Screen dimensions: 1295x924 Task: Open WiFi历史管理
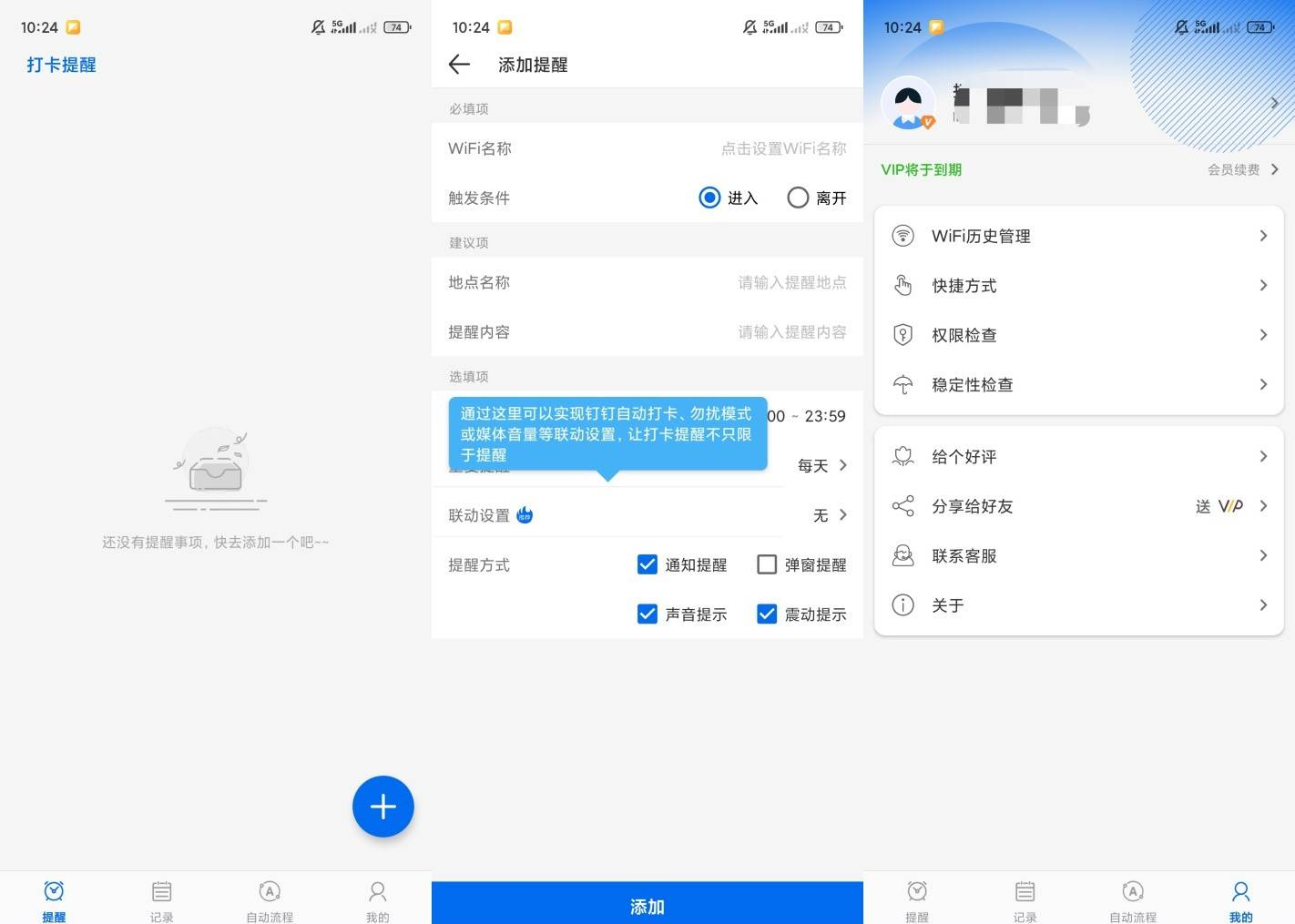[x=1078, y=237]
